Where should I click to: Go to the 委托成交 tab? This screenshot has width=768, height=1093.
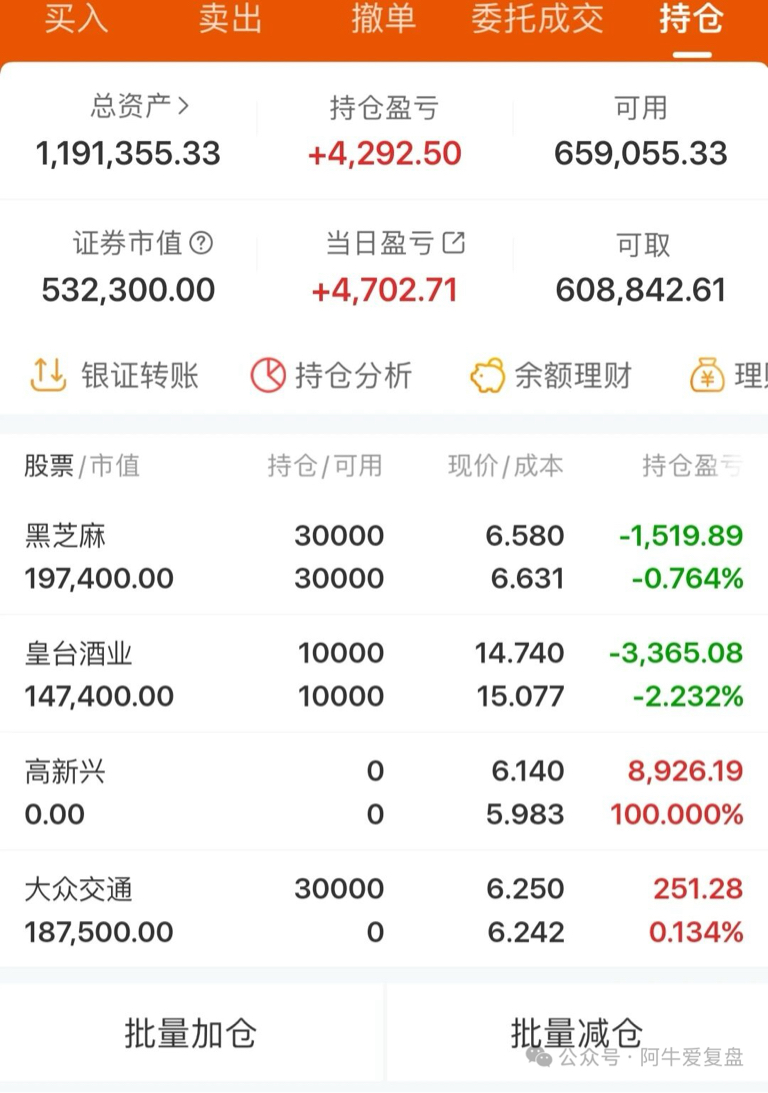click(x=537, y=19)
